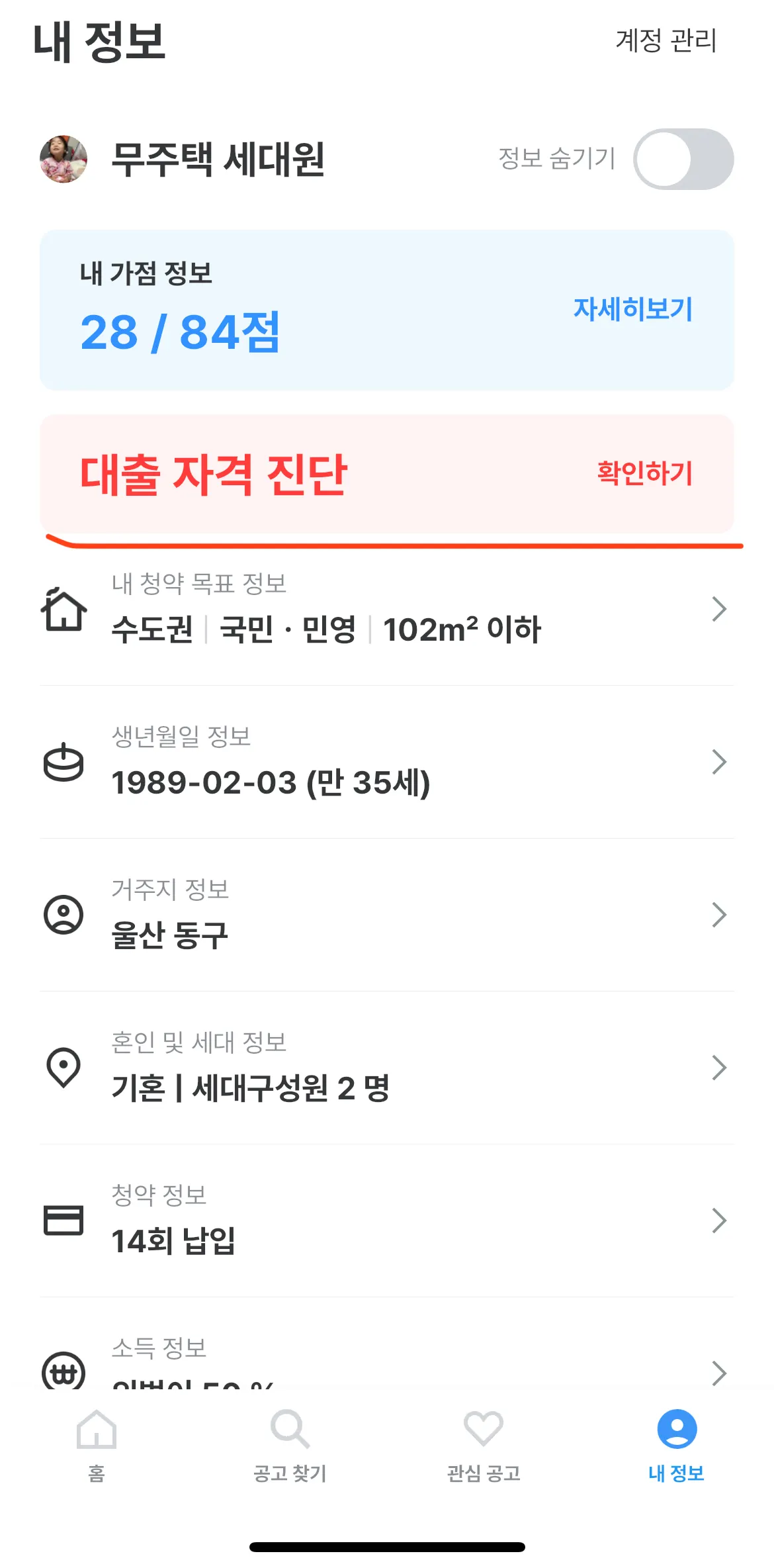Tap 확인하기 for 대출 자격 진단
774x1568 pixels.
[644, 473]
